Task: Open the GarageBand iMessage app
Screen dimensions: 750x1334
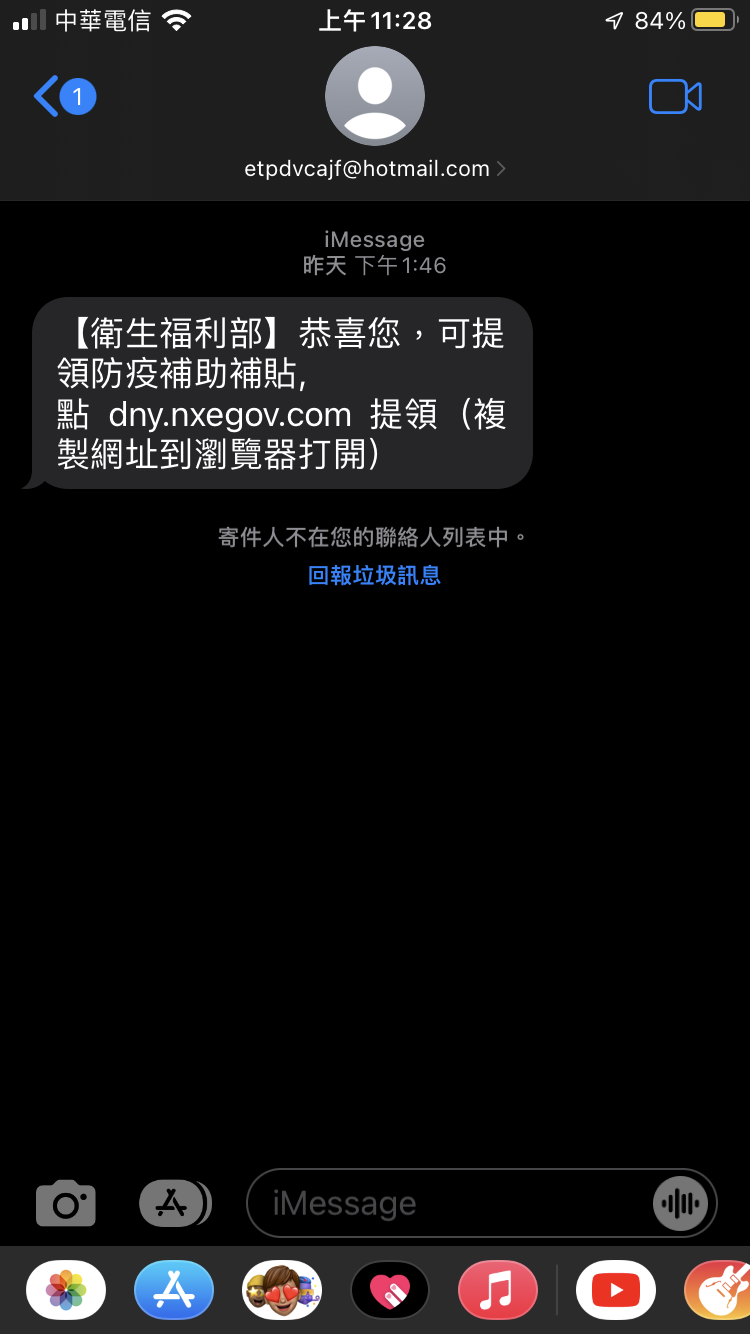Action: click(720, 1290)
